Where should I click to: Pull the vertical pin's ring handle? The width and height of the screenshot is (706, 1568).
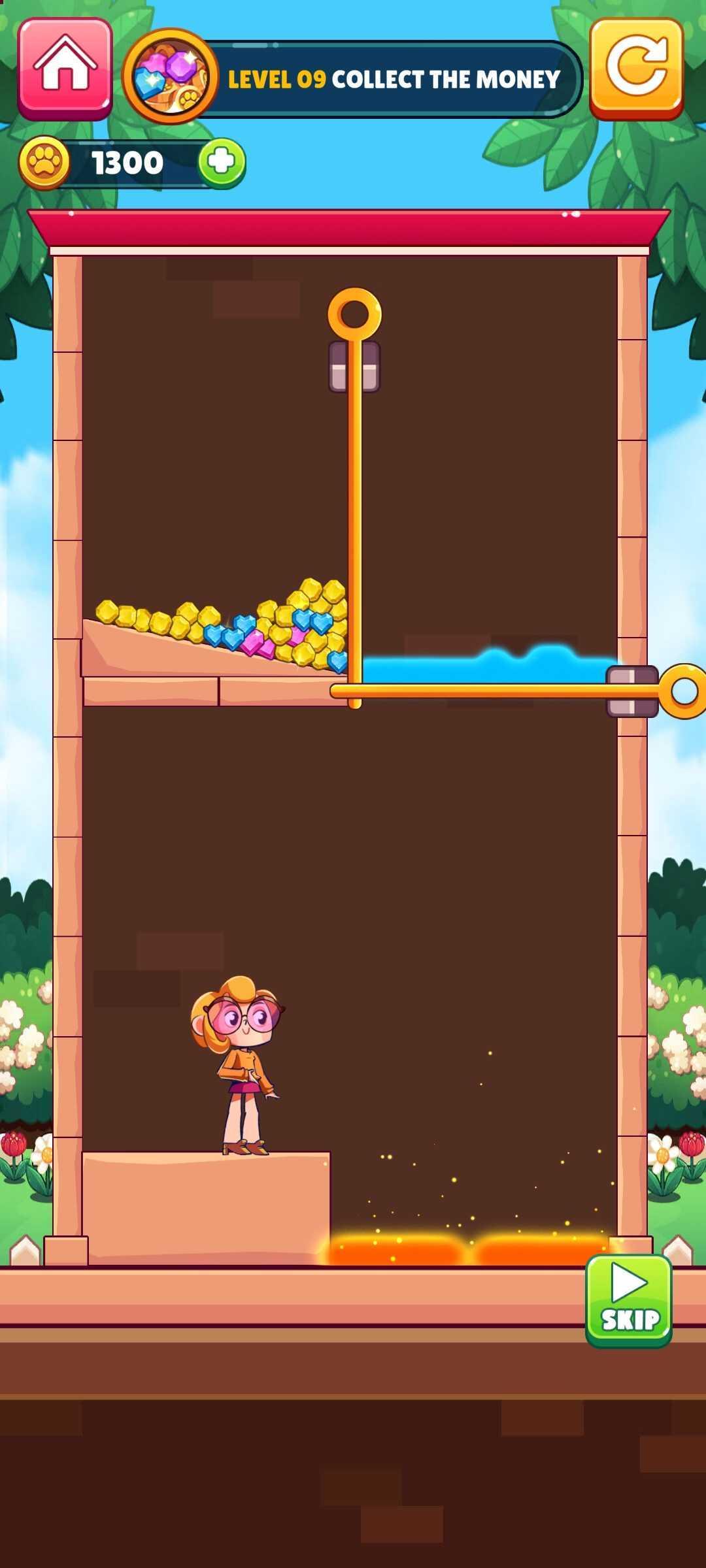coord(354,314)
